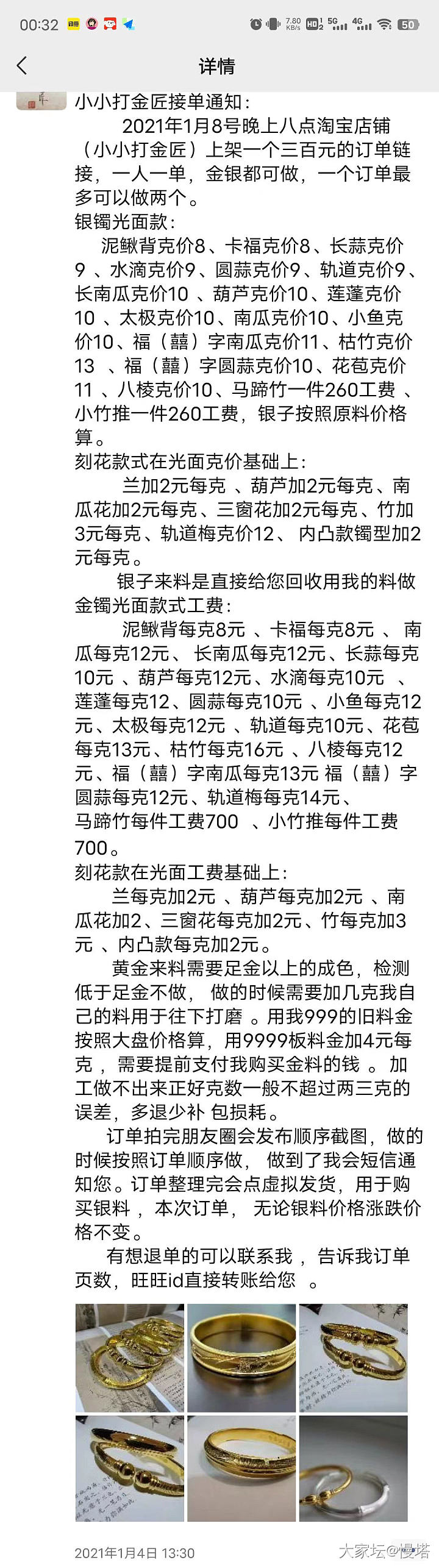Open the poster's profile avatar
Image resolution: width=439 pixels, height=1568 pixels.
click(41, 101)
